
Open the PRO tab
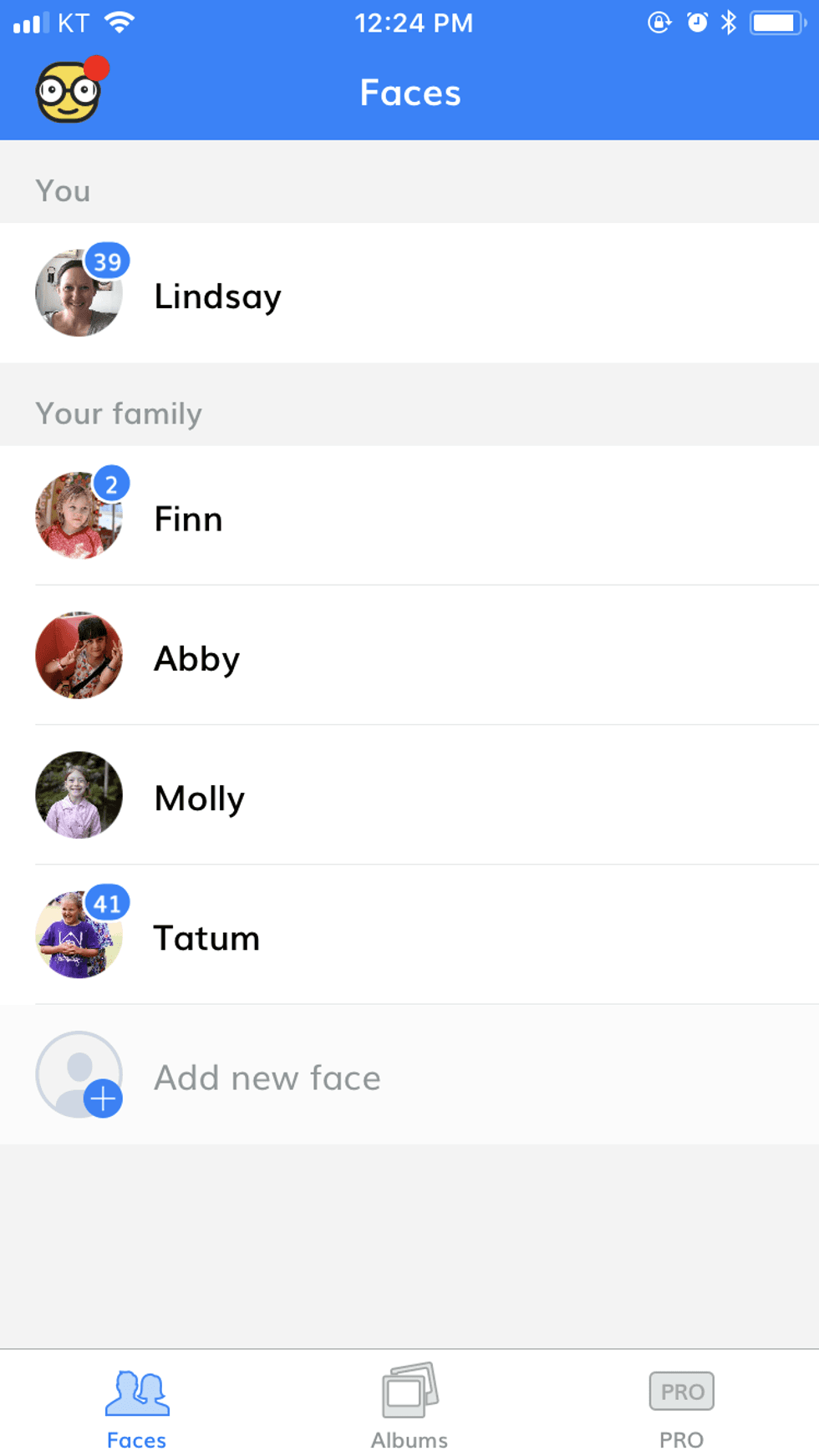681,1406
